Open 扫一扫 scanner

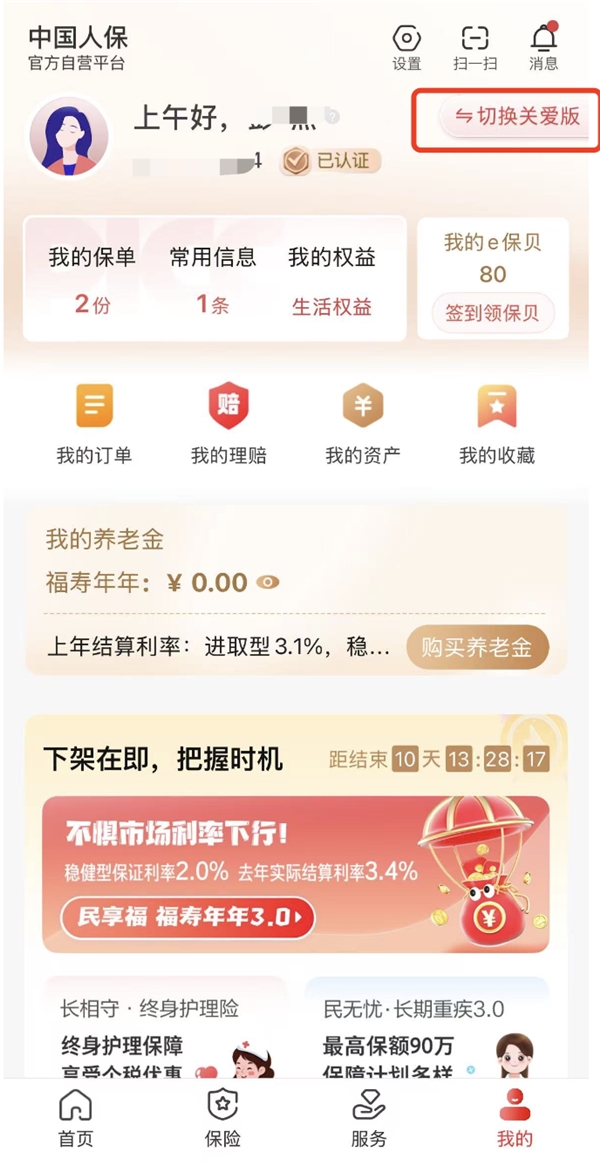(474, 47)
